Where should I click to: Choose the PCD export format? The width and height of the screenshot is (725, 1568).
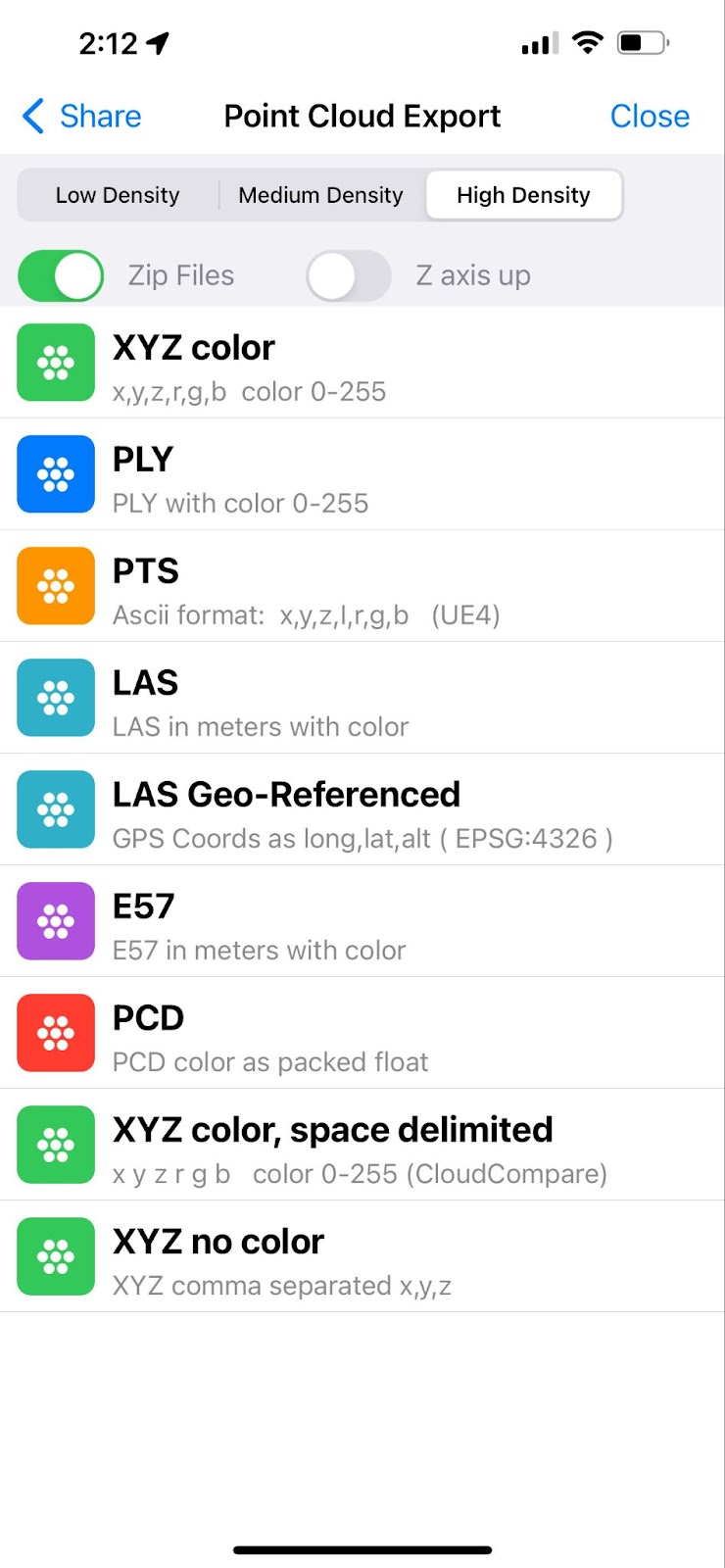click(x=362, y=1033)
